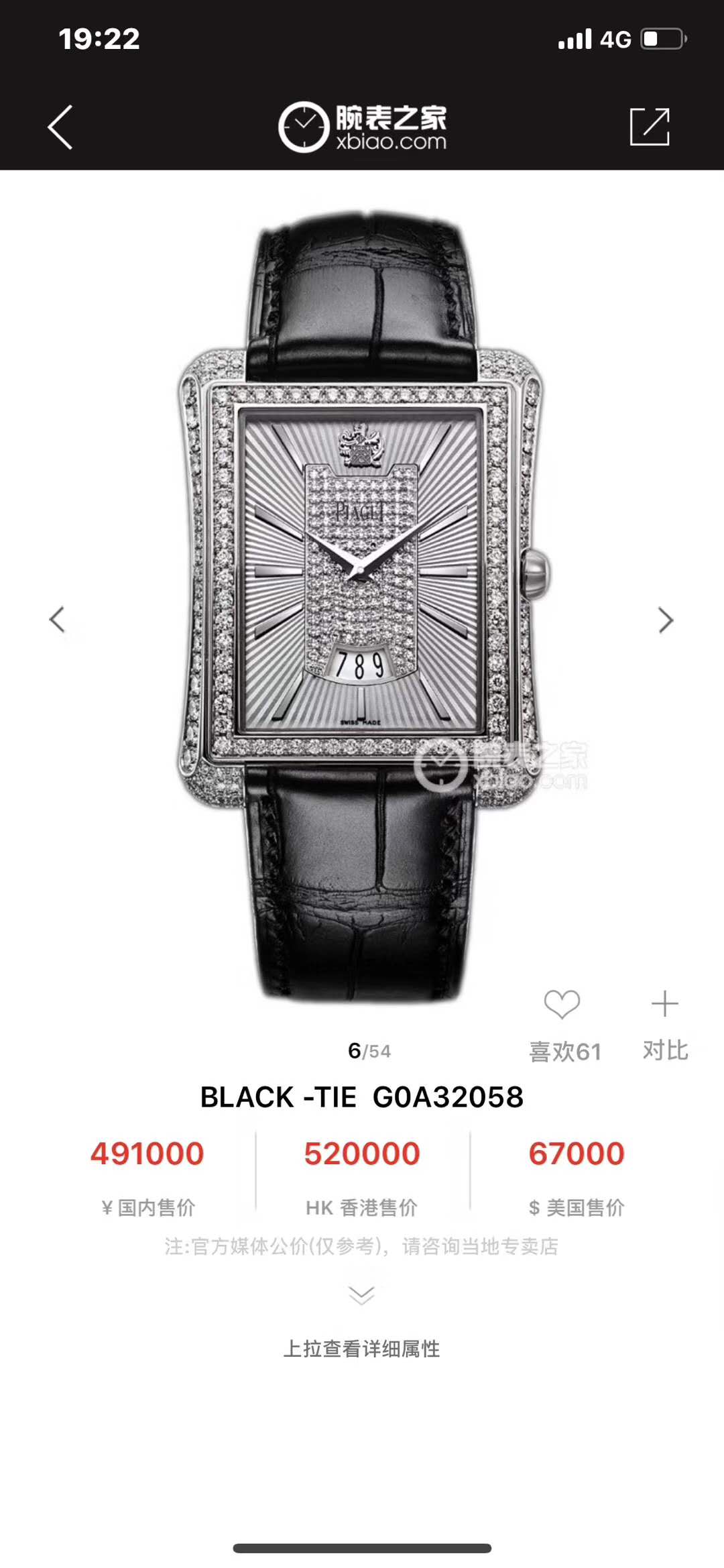
Task: Show the previous watch photo
Action: 58,619
